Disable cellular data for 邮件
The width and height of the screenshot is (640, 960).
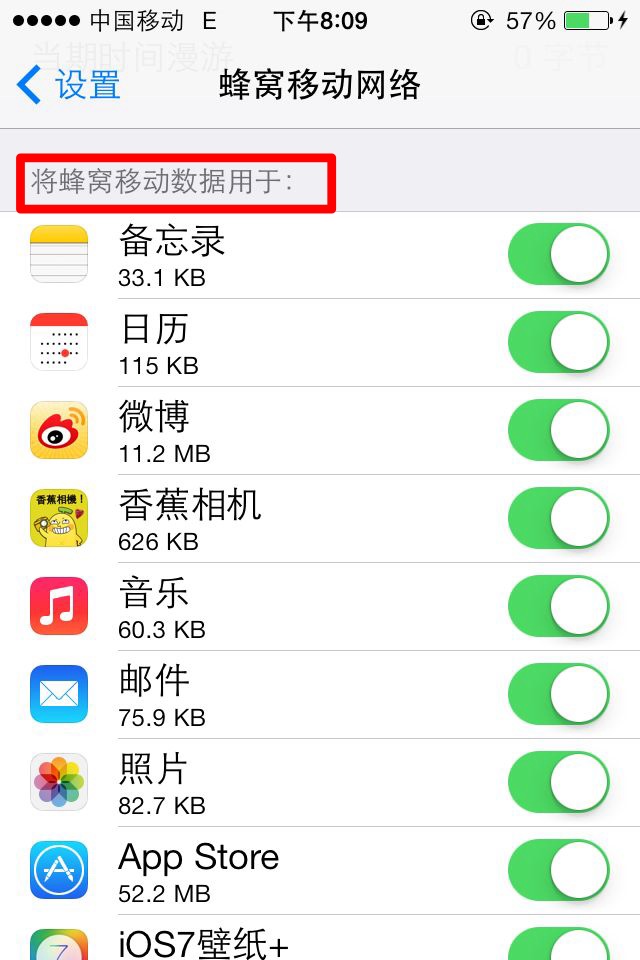coord(559,695)
